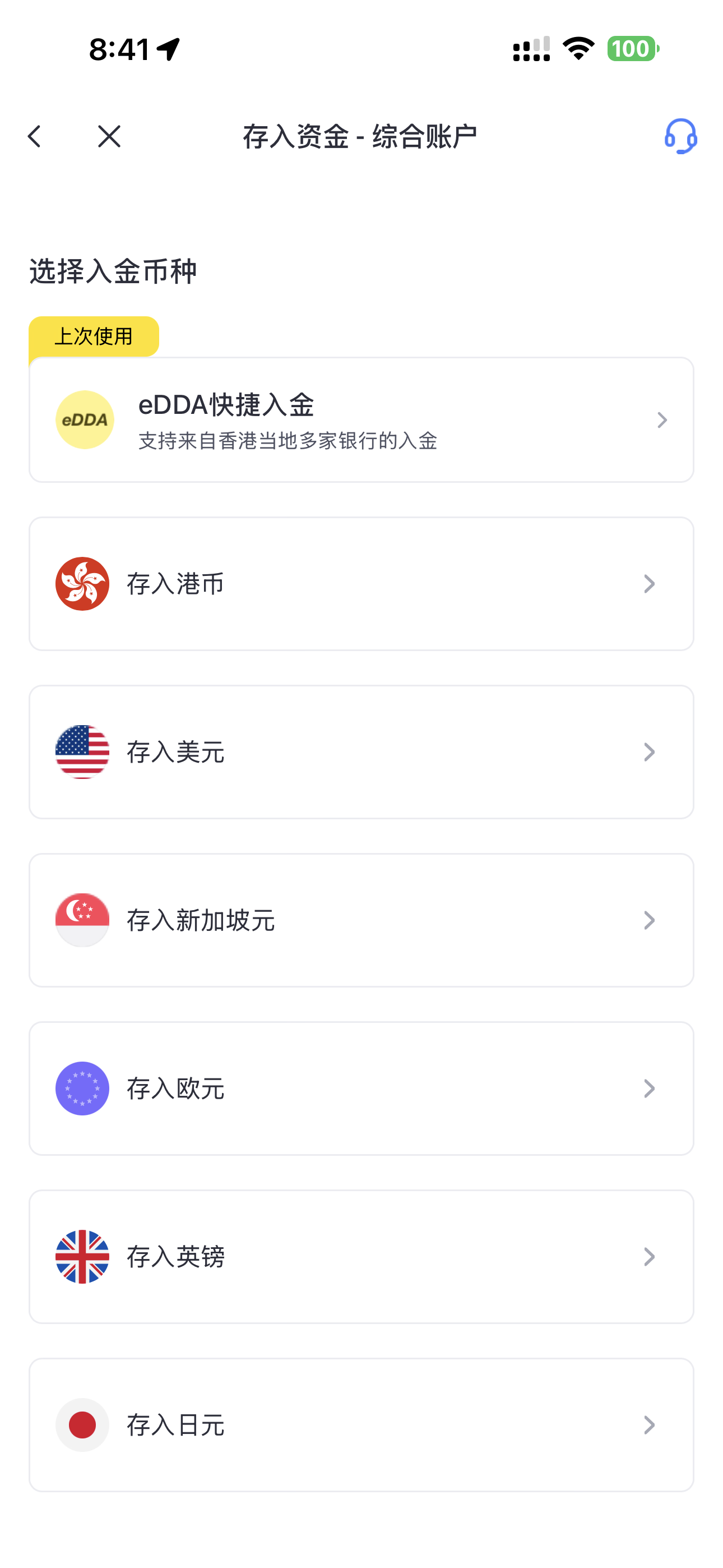The image size is (723, 1568).
Task: Go back to the previous page
Action: (x=35, y=136)
